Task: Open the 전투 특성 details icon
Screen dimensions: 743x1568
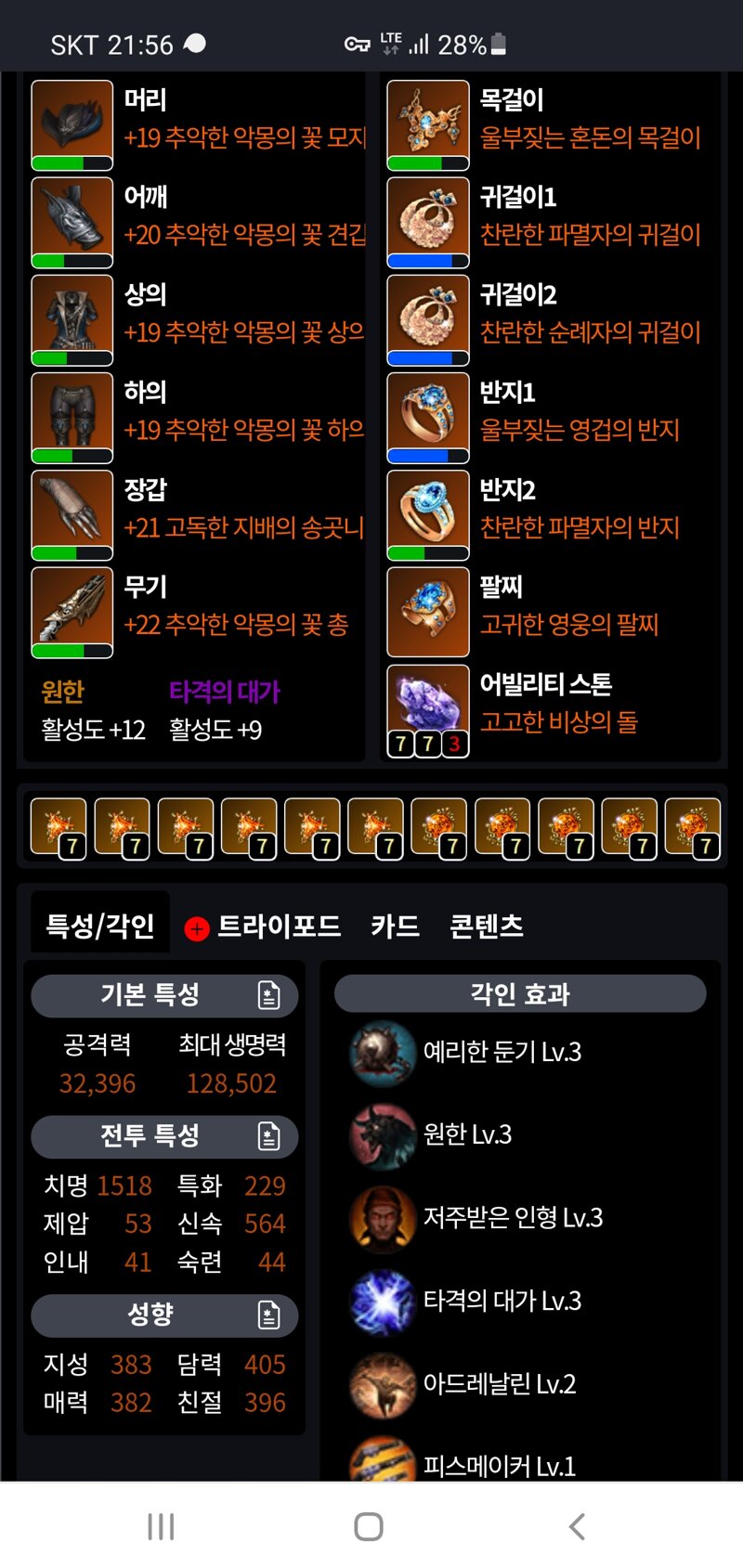Action: [x=268, y=1136]
